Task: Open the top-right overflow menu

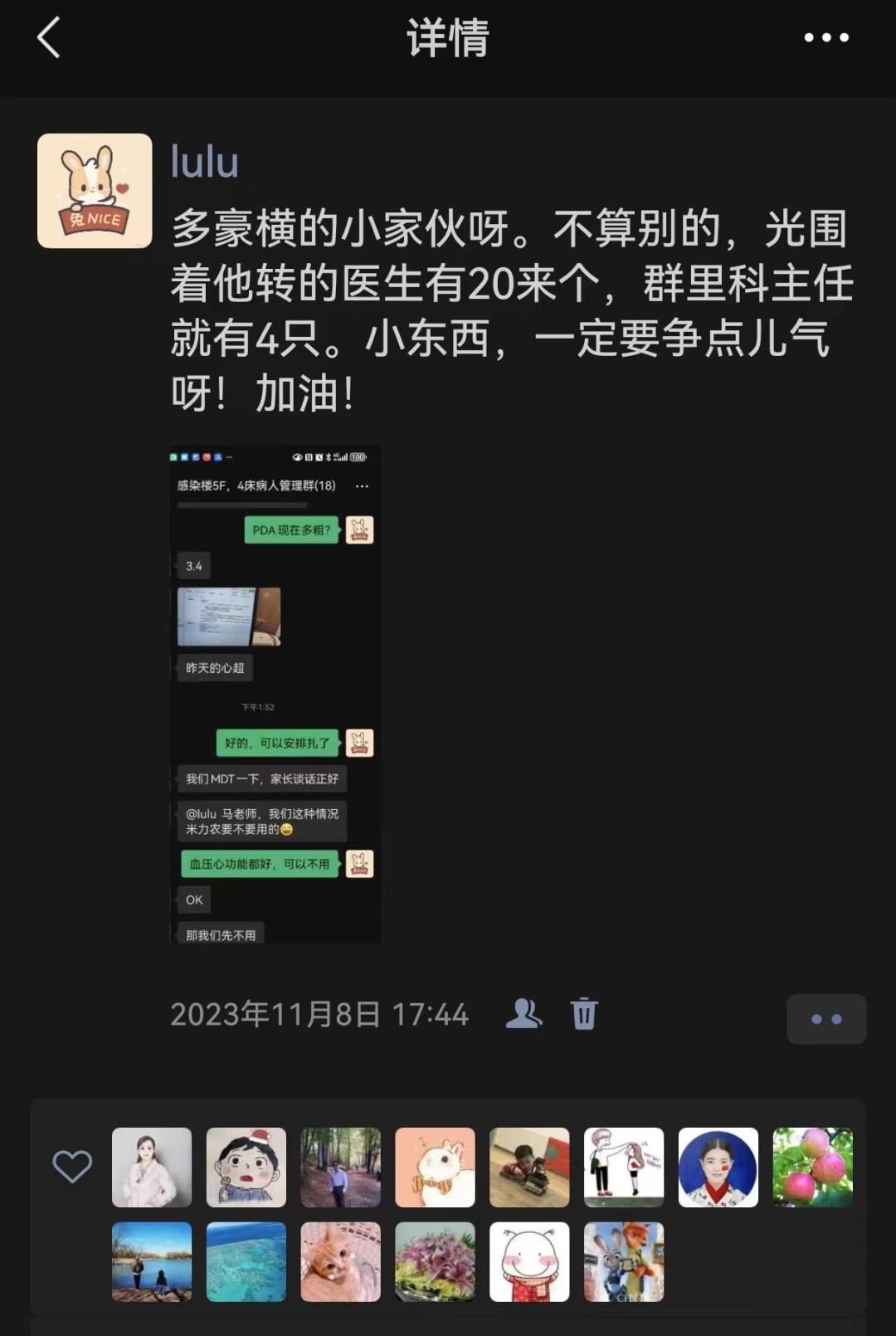Action: [826, 38]
